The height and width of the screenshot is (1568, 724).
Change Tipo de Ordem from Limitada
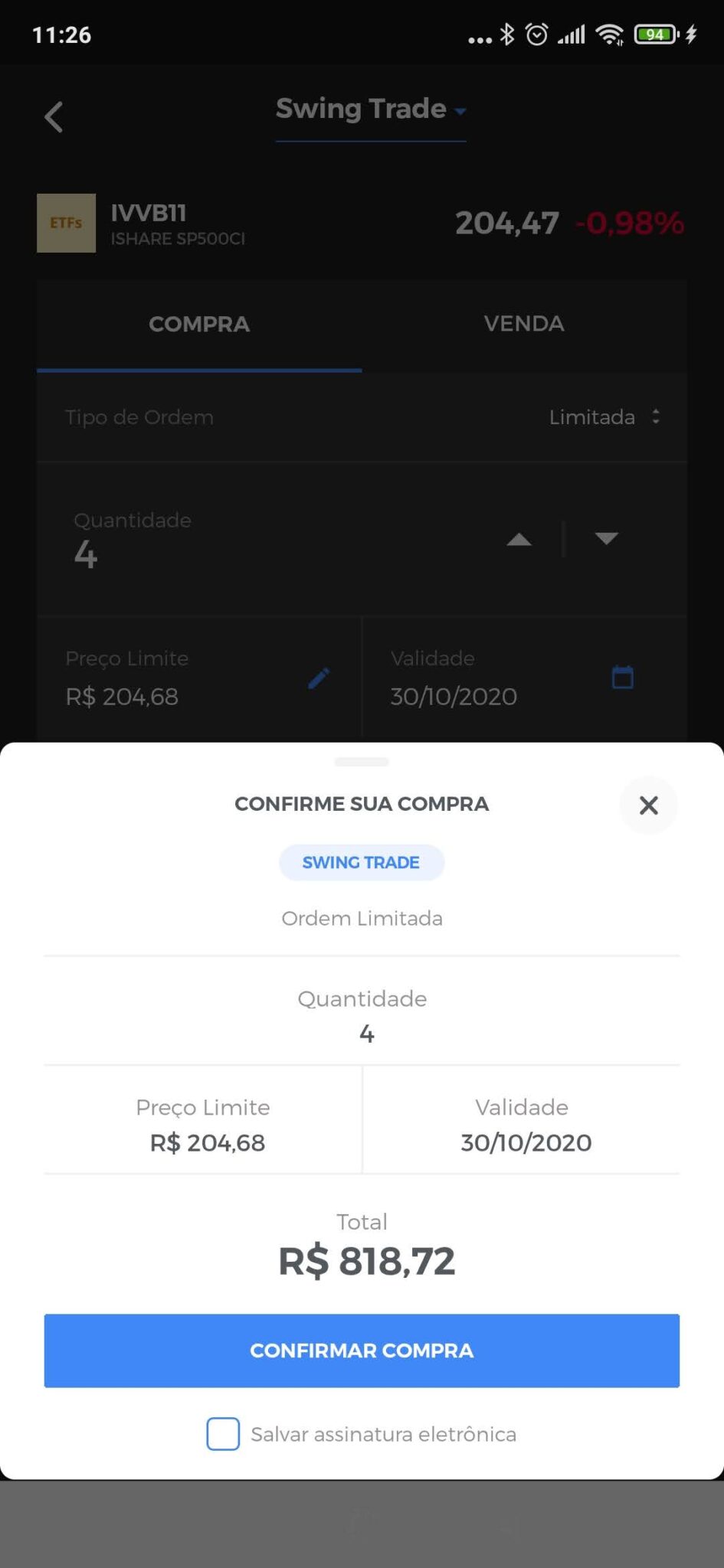604,417
